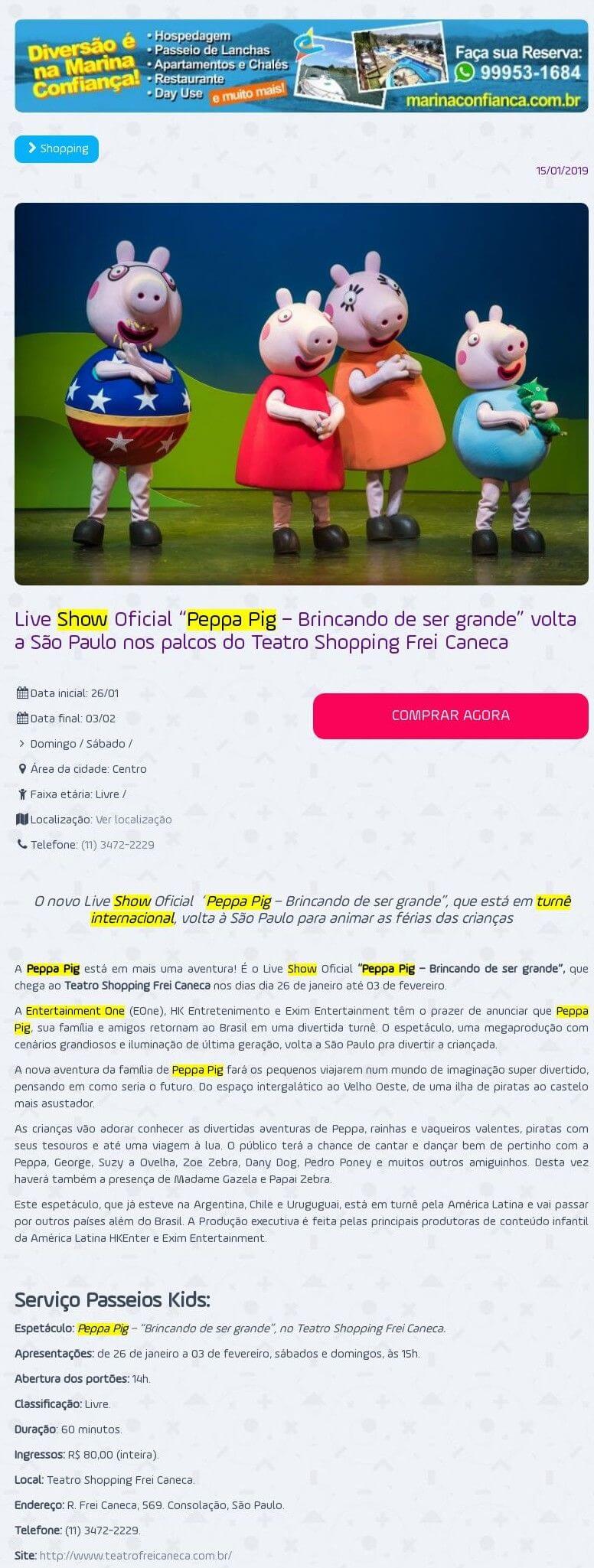594x1568 pixels.
Task: Open the Marina Confiança ad banner
Action: pyautogui.click(x=301, y=66)
